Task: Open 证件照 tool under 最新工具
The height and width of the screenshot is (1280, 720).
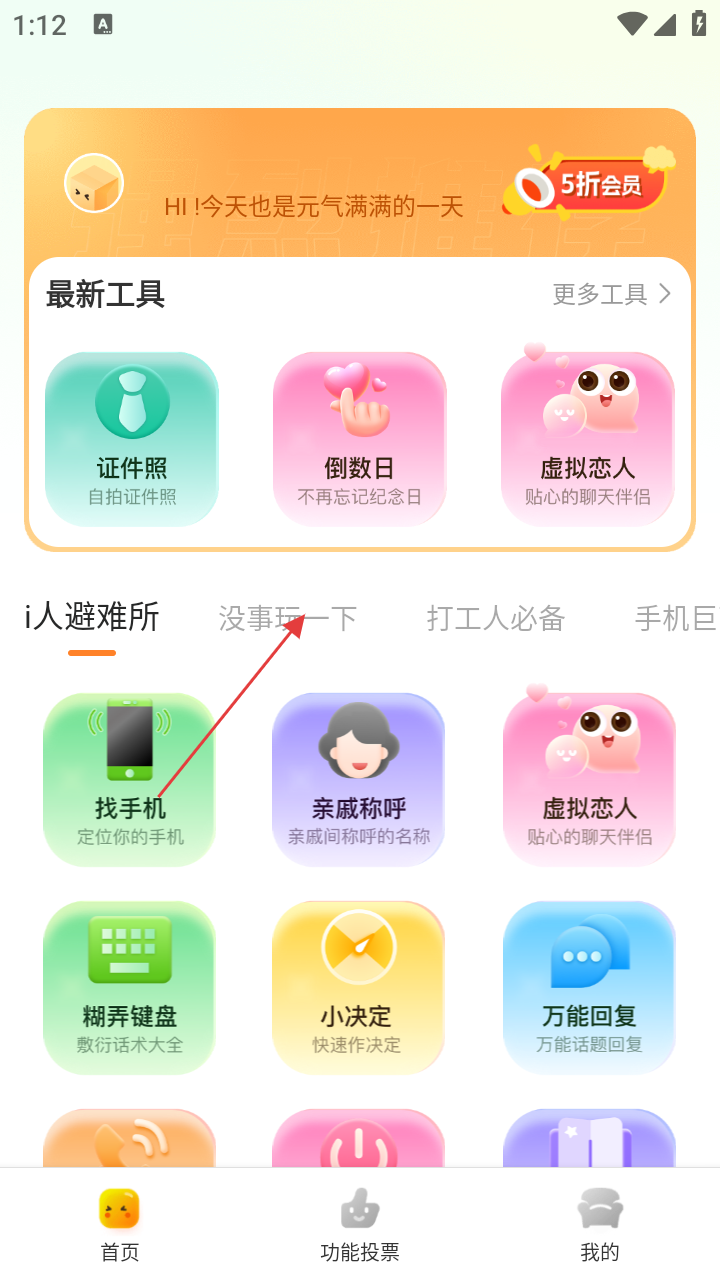Action: click(132, 438)
